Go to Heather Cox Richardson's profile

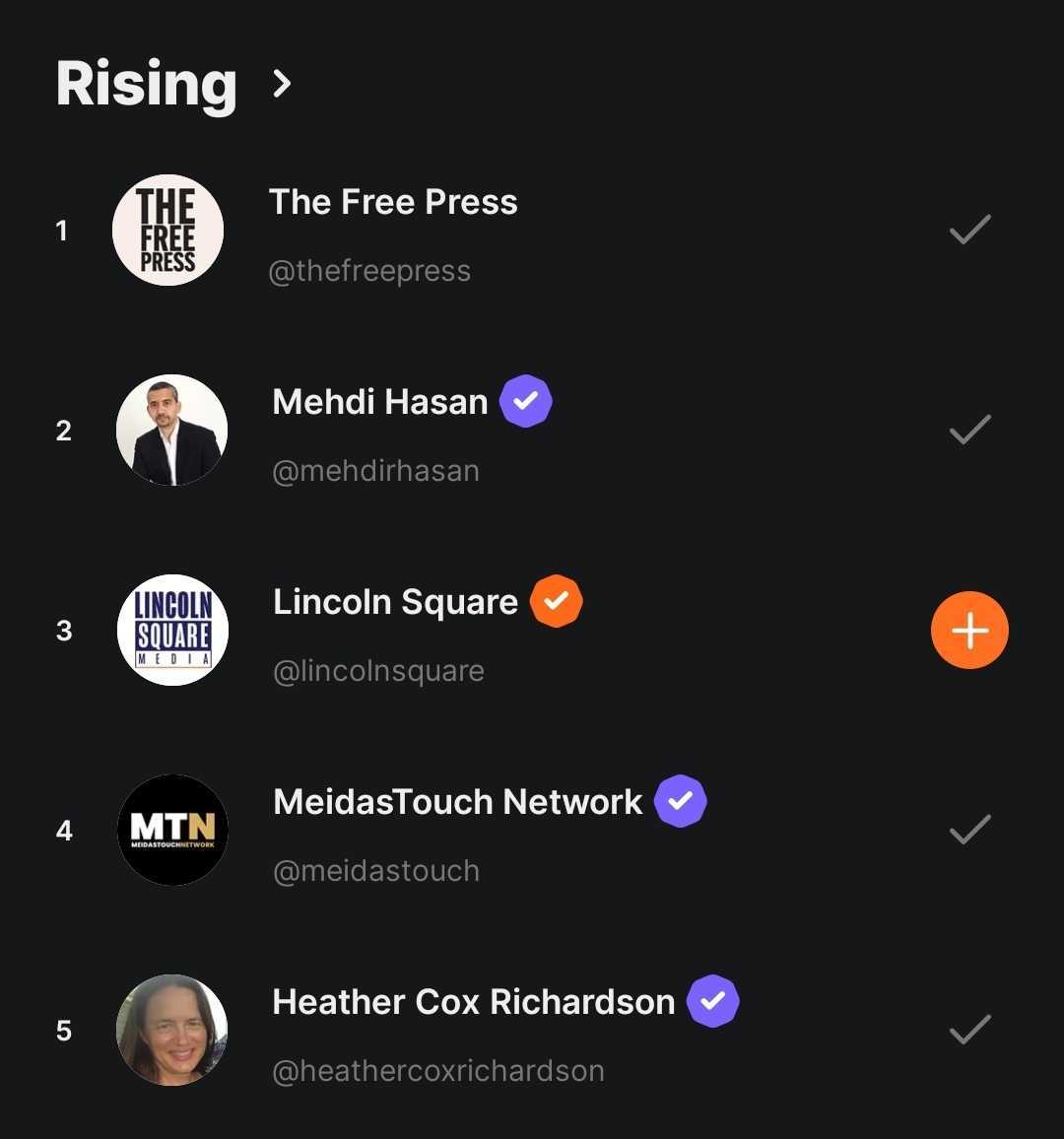coord(473,1003)
